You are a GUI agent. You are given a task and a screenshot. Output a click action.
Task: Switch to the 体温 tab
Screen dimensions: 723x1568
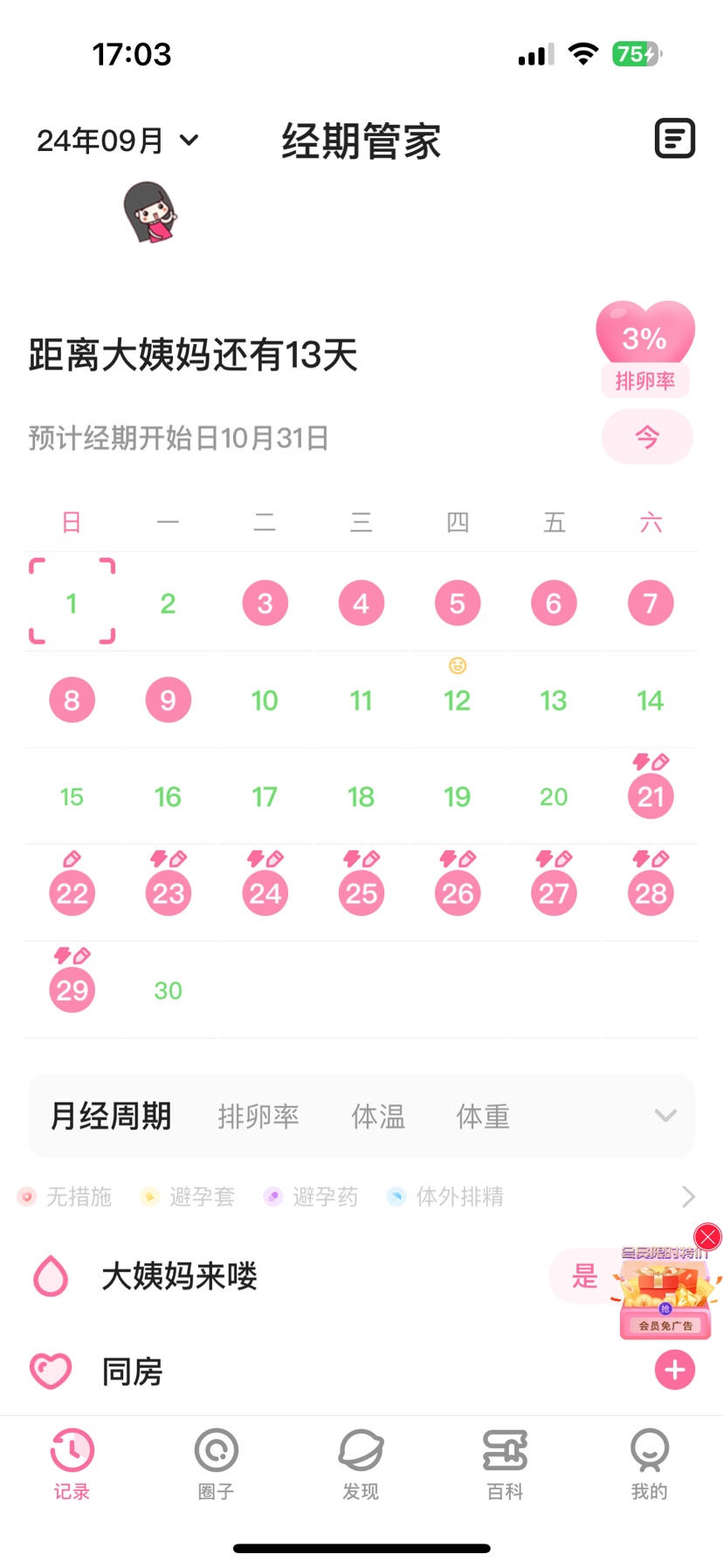(378, 1116)
